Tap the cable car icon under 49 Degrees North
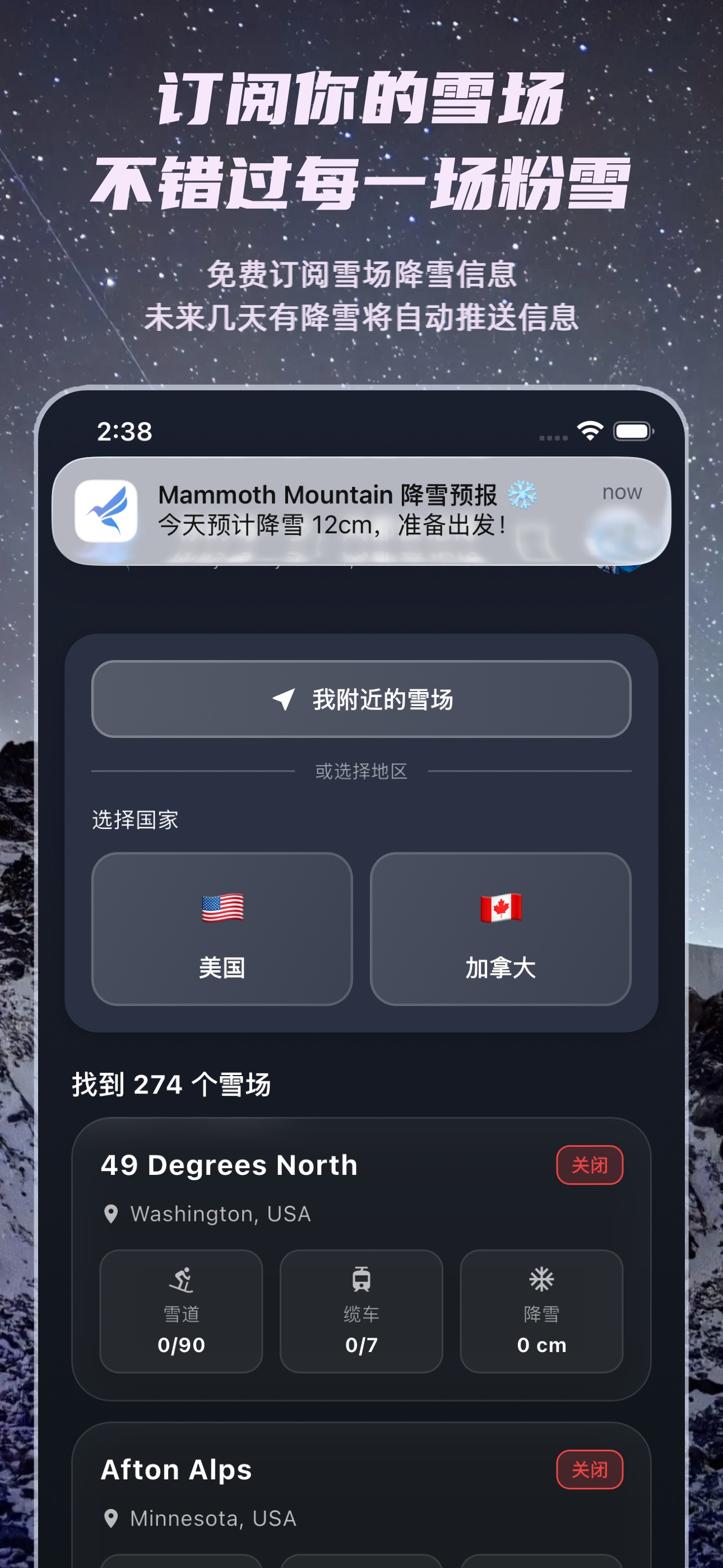 (x=361, y=1279)
